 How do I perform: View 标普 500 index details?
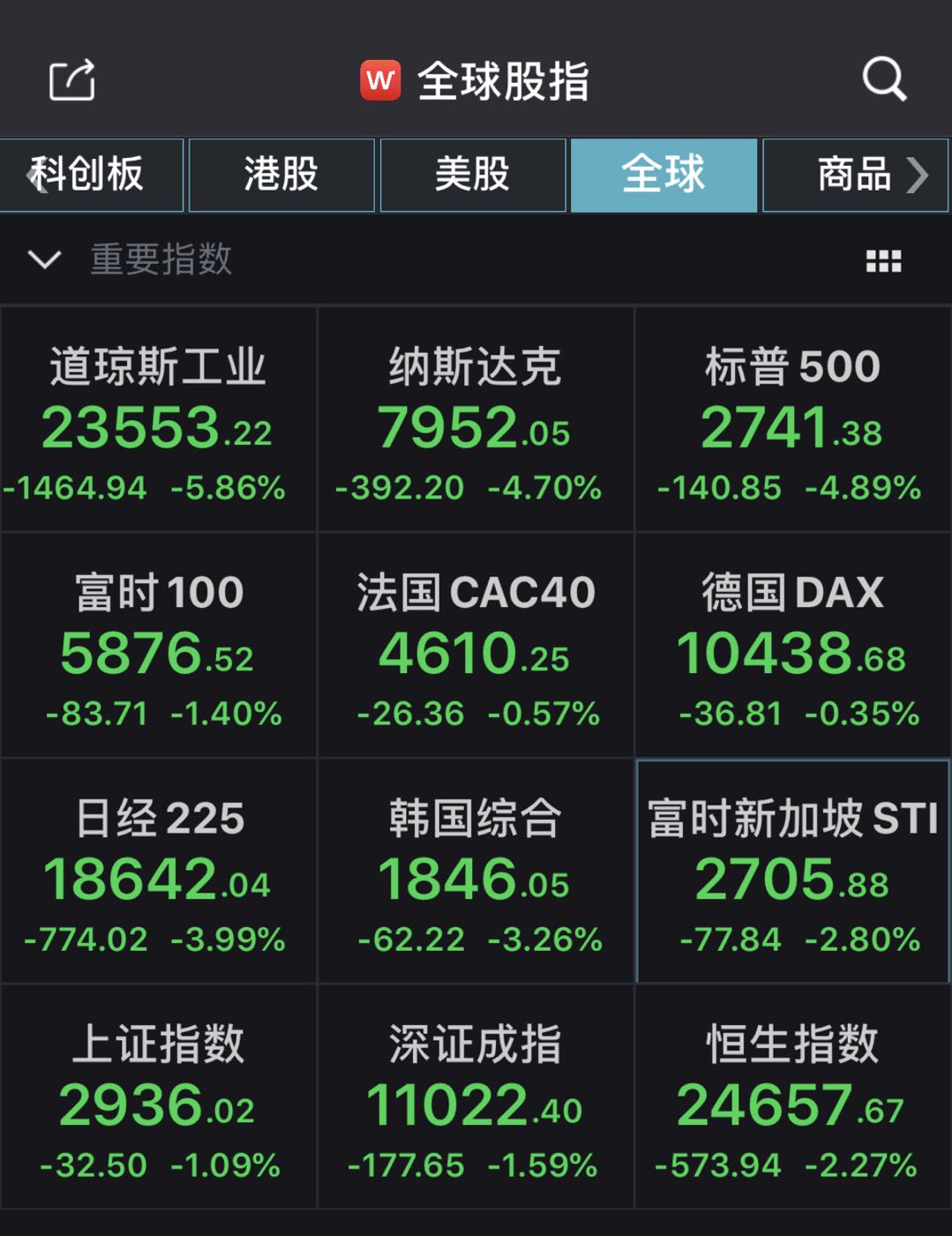(x=792, y=420)
